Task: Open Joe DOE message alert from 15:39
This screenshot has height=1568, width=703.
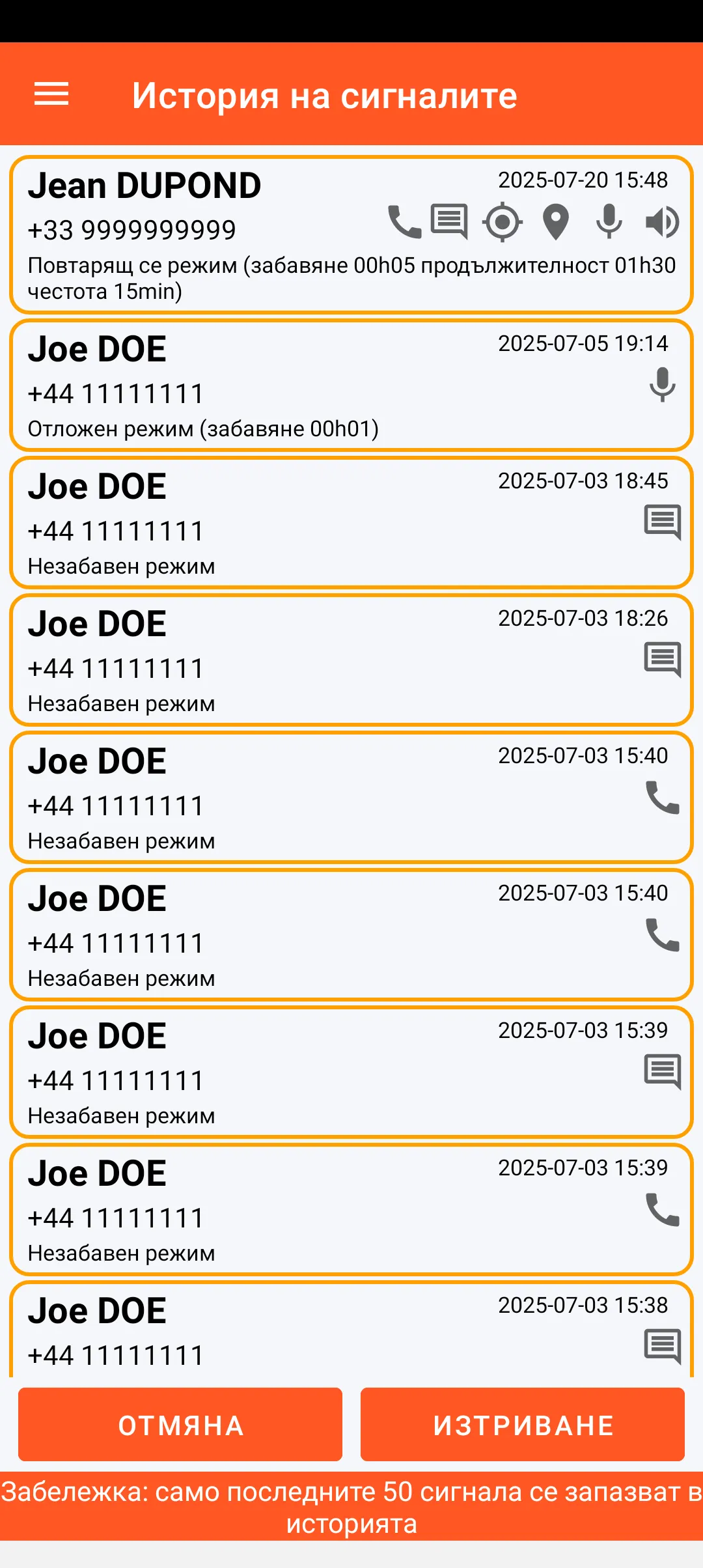Action: pyautogui.click(x=351, y=1072)
